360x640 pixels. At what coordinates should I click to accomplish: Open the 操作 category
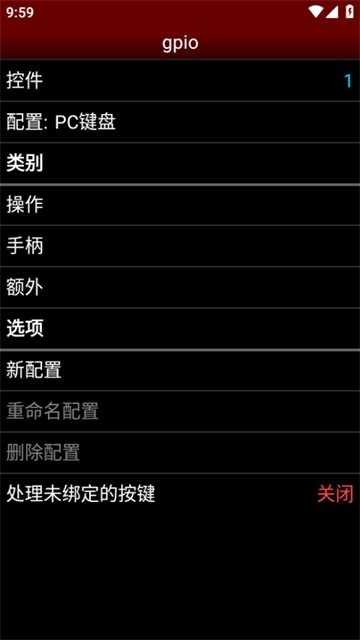(180, 205)
